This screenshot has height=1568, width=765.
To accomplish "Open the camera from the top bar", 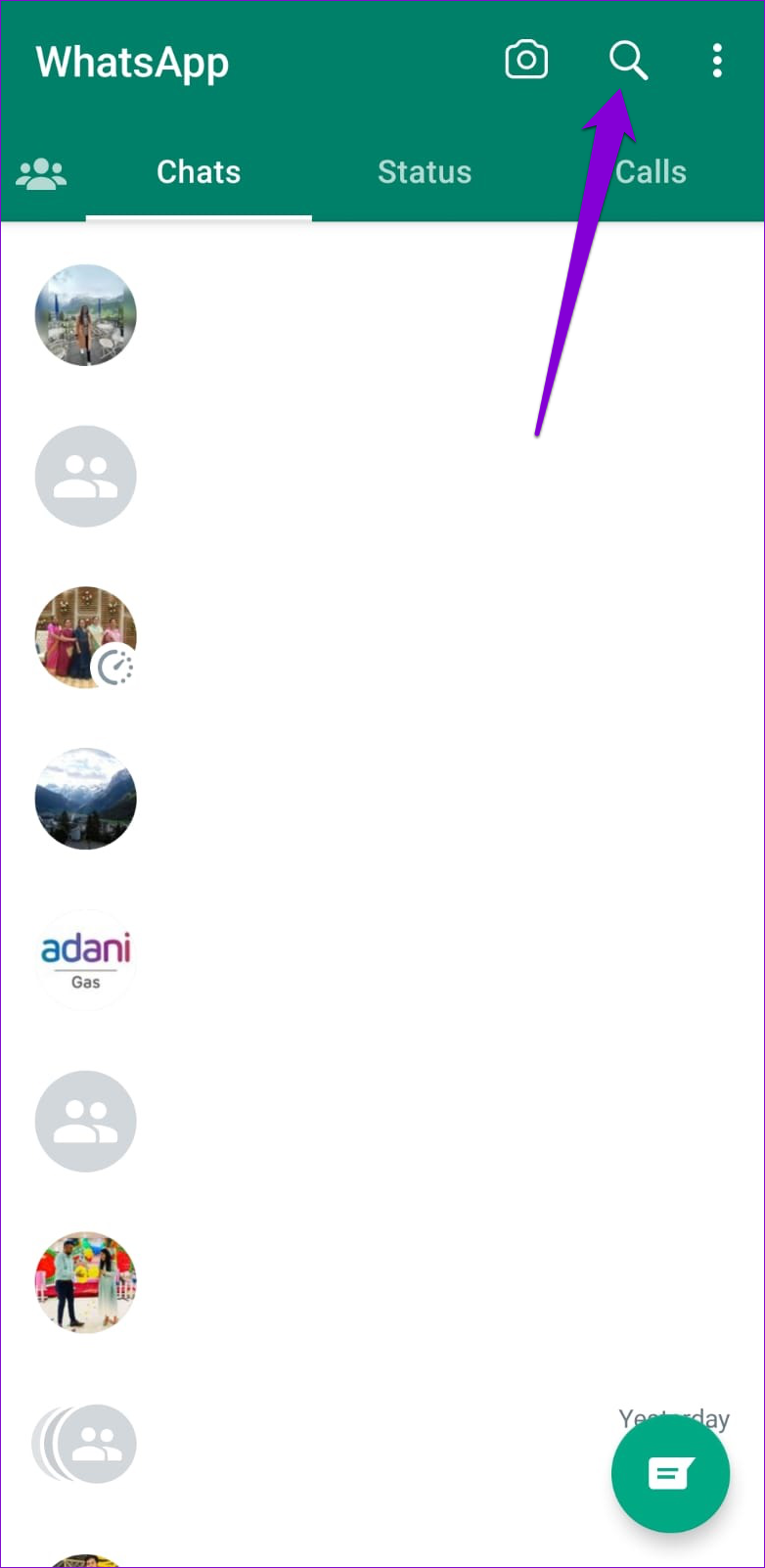I will click(526, 61).
